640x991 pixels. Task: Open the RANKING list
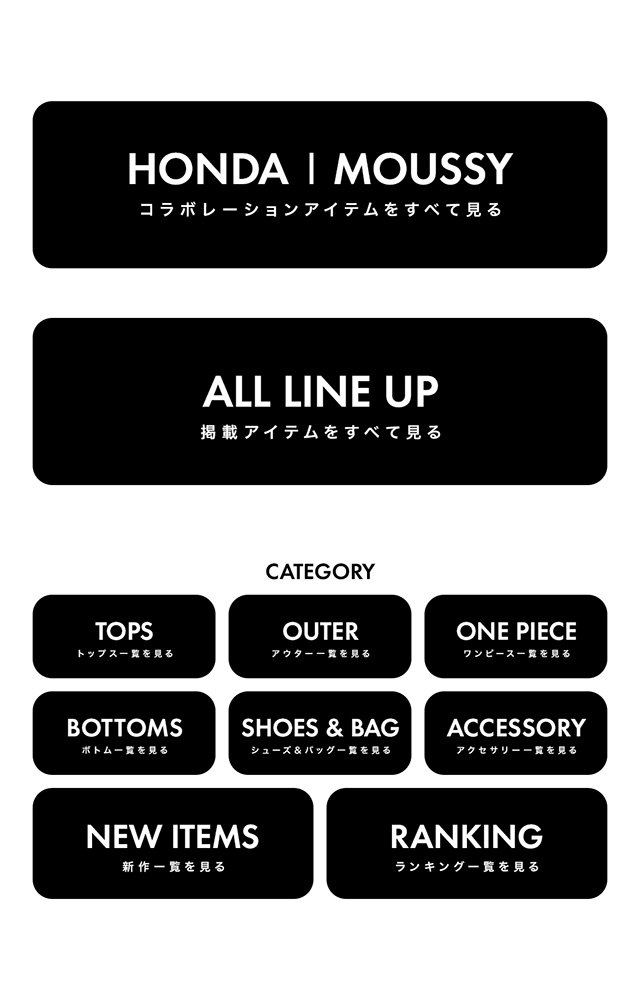[x=467, y=843]
